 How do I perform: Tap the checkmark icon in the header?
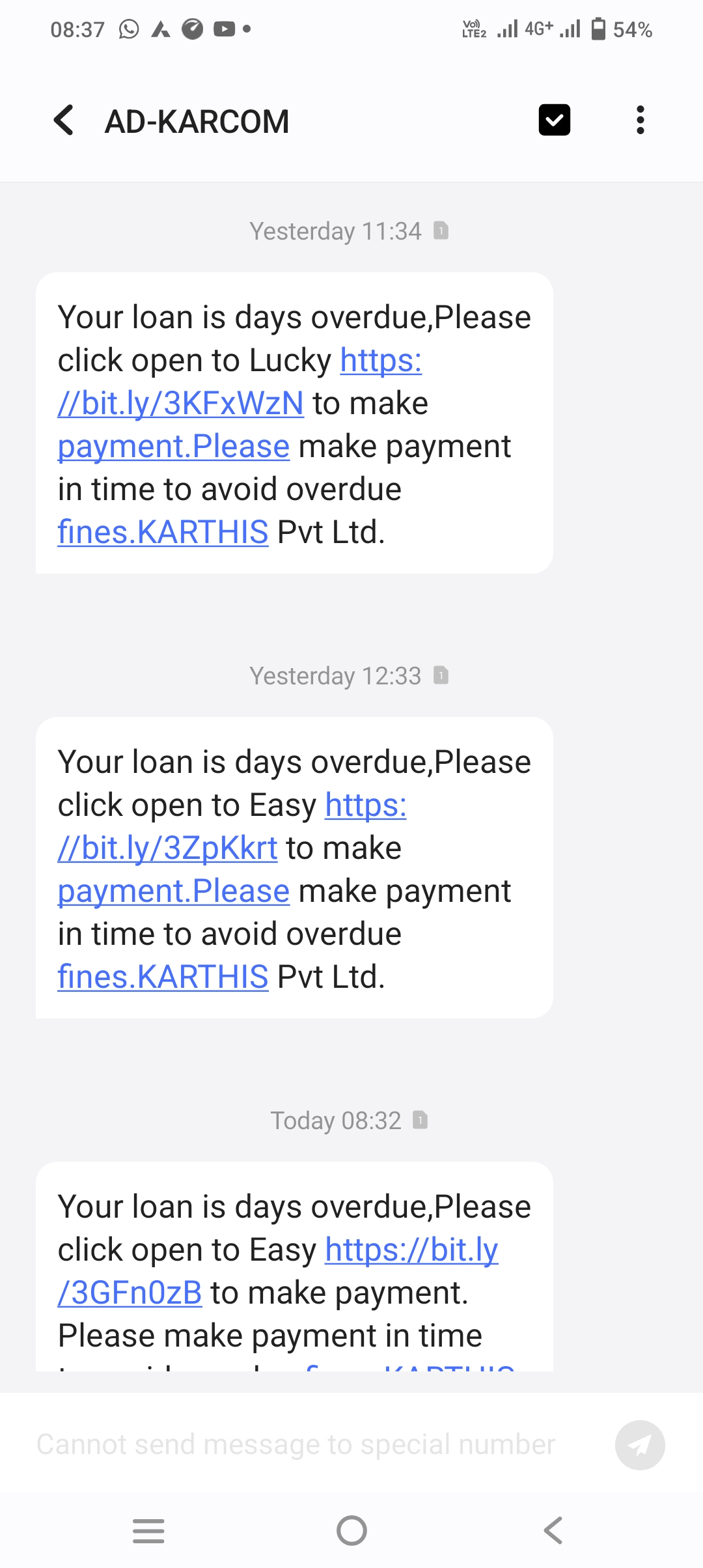(554, 120)
